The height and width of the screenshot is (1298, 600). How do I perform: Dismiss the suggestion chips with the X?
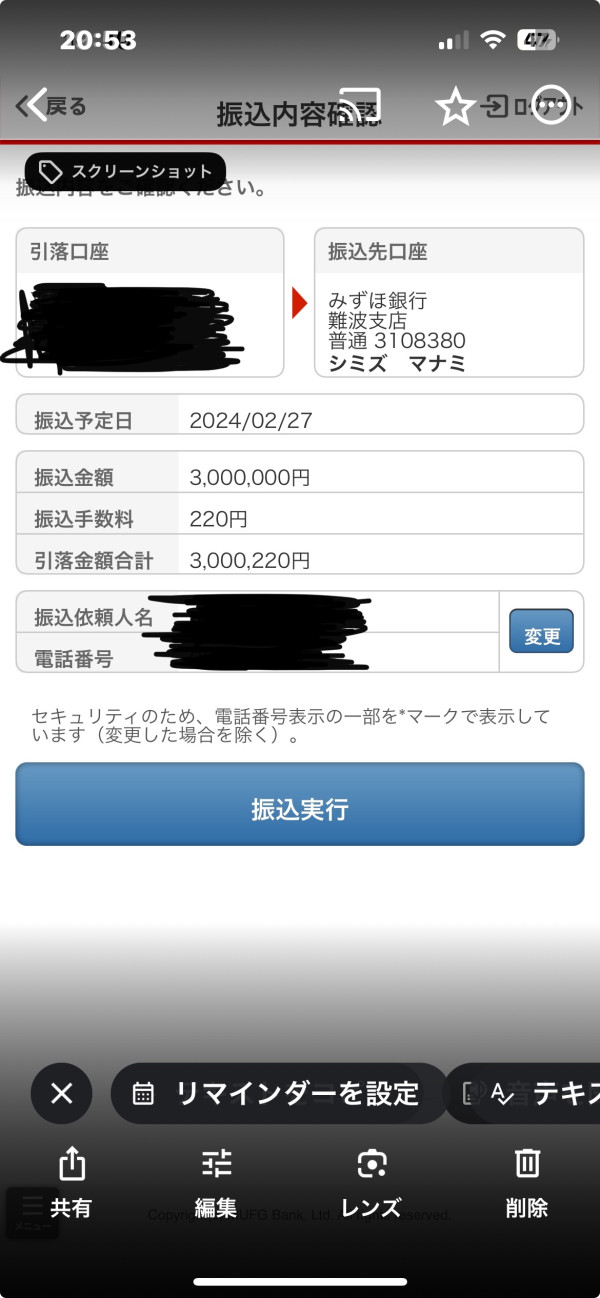pyautogui.click(x=61, y=1093)
